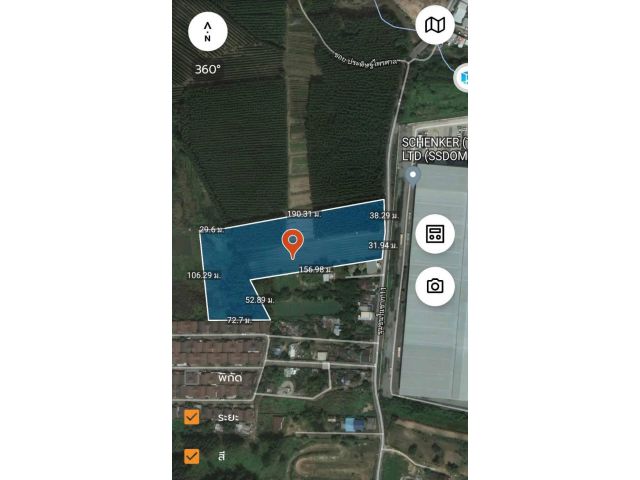The width and height of the screenshot is (640, 480).
Task: Capture the map with the camera button
Action: pos(435,286)
